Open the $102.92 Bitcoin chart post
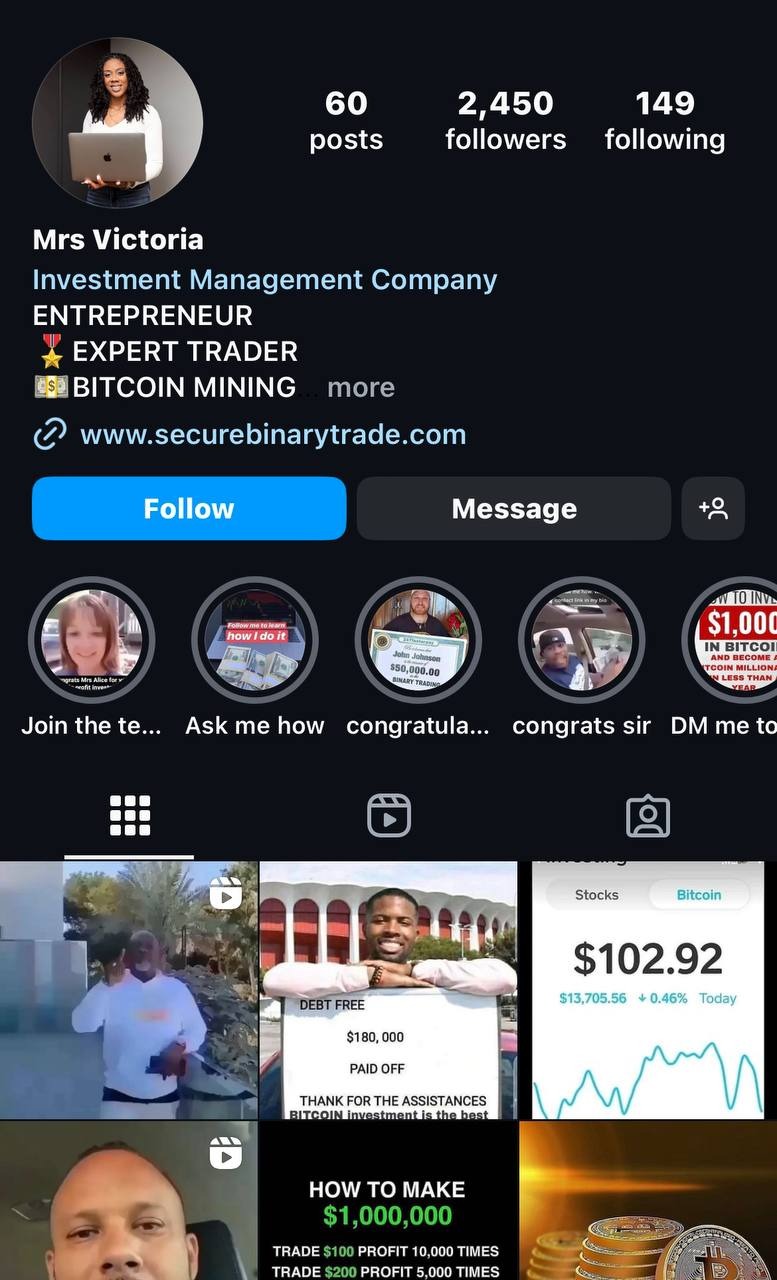Image resolution: width=777 pixels, height=1280 pixels. click(648, 990)
